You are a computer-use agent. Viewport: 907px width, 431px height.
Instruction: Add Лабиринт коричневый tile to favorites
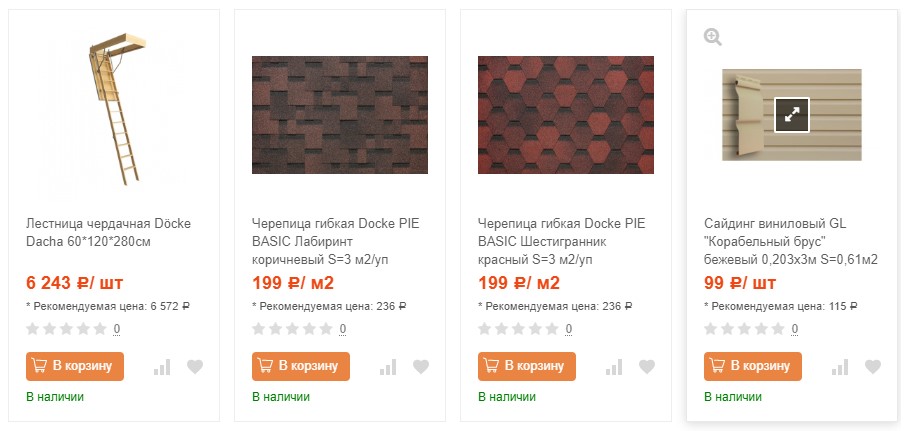point(421,367)
